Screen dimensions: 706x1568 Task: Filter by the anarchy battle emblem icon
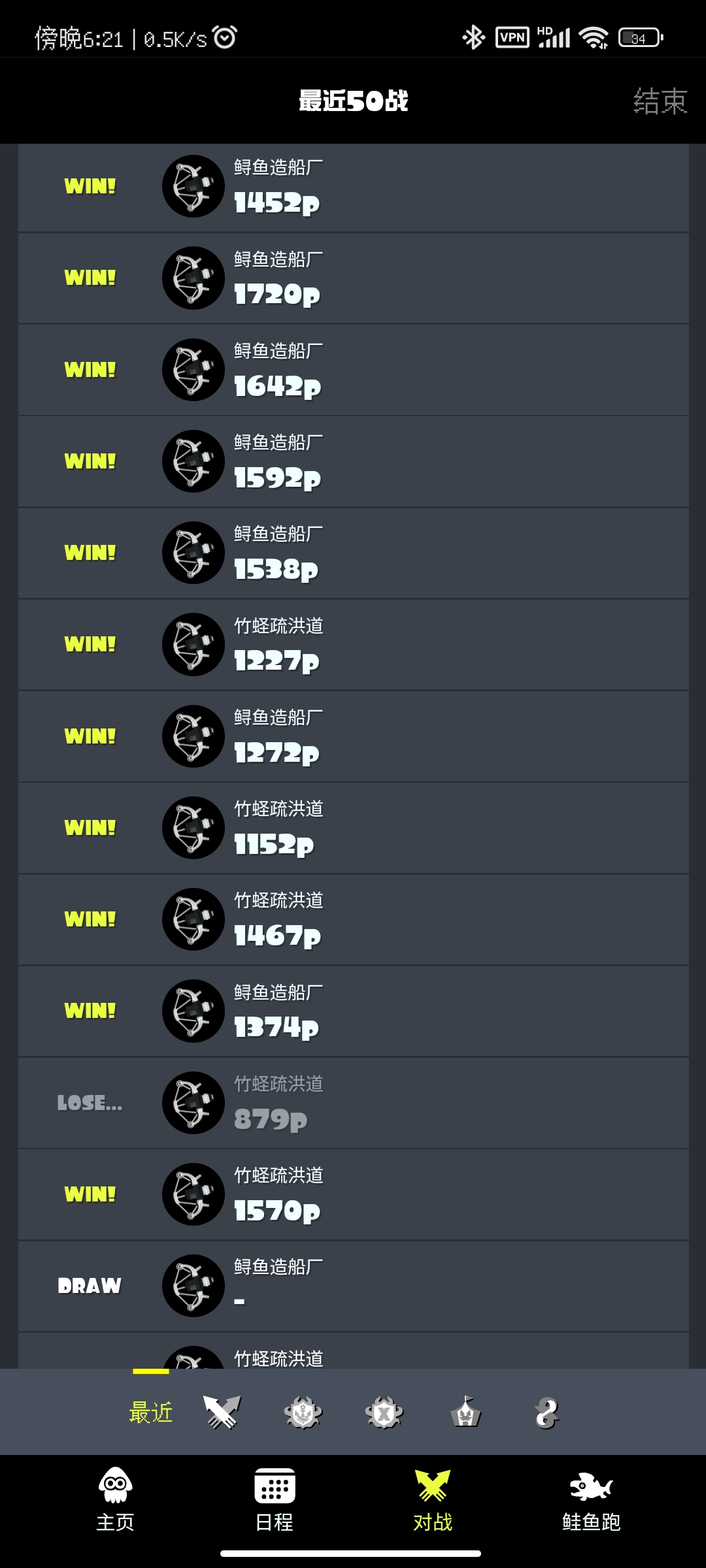[x=303, y=1413]
